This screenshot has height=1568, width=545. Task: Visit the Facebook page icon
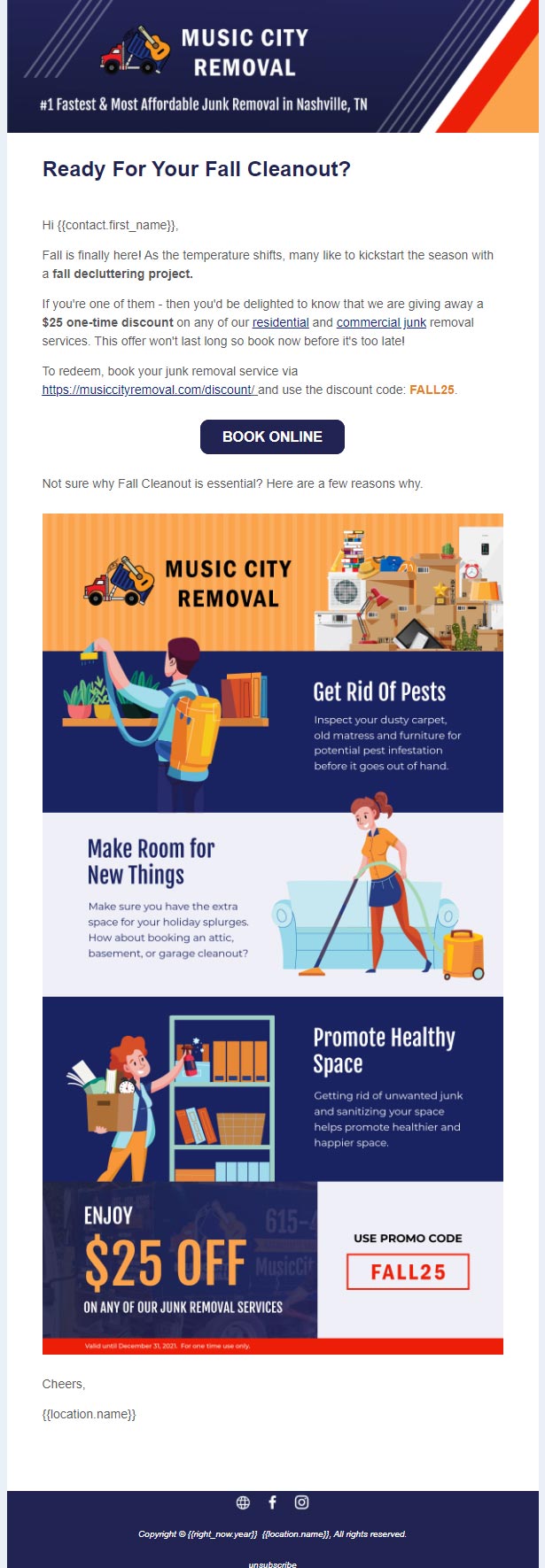tap(272, 1502)
